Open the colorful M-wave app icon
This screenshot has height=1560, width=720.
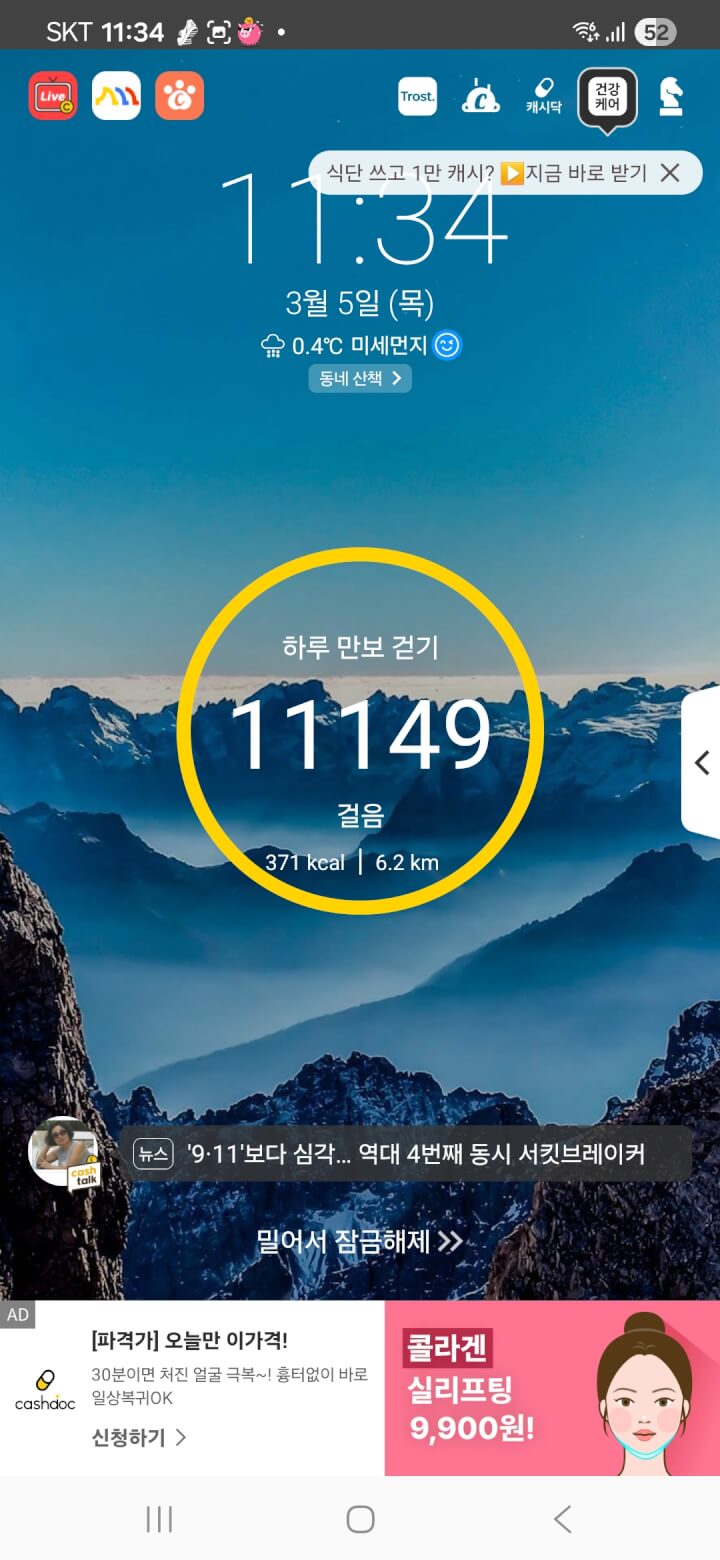pyautogui.click(x=116, y=96)
